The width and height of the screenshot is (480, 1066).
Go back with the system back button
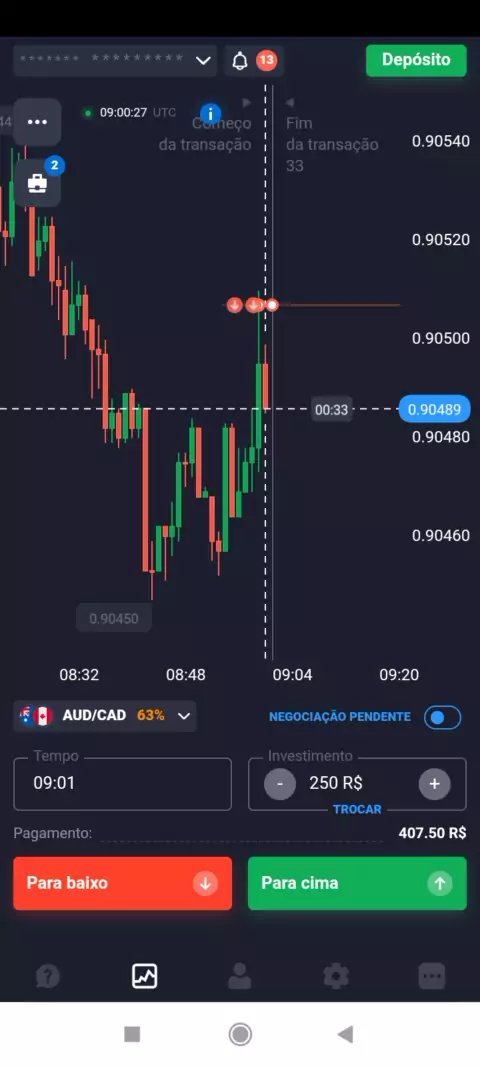point(345,1034)
